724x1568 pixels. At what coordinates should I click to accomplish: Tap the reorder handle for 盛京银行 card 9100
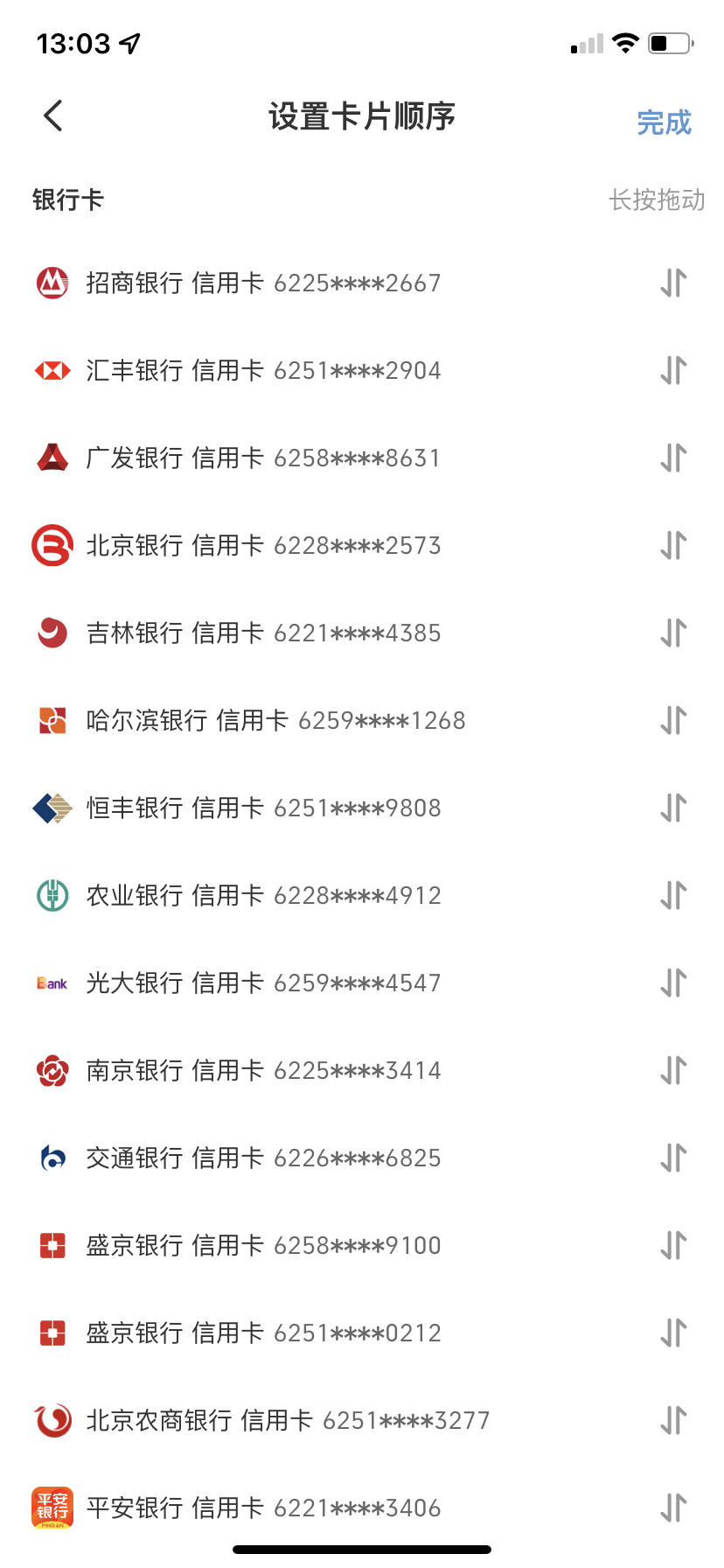673,1245
